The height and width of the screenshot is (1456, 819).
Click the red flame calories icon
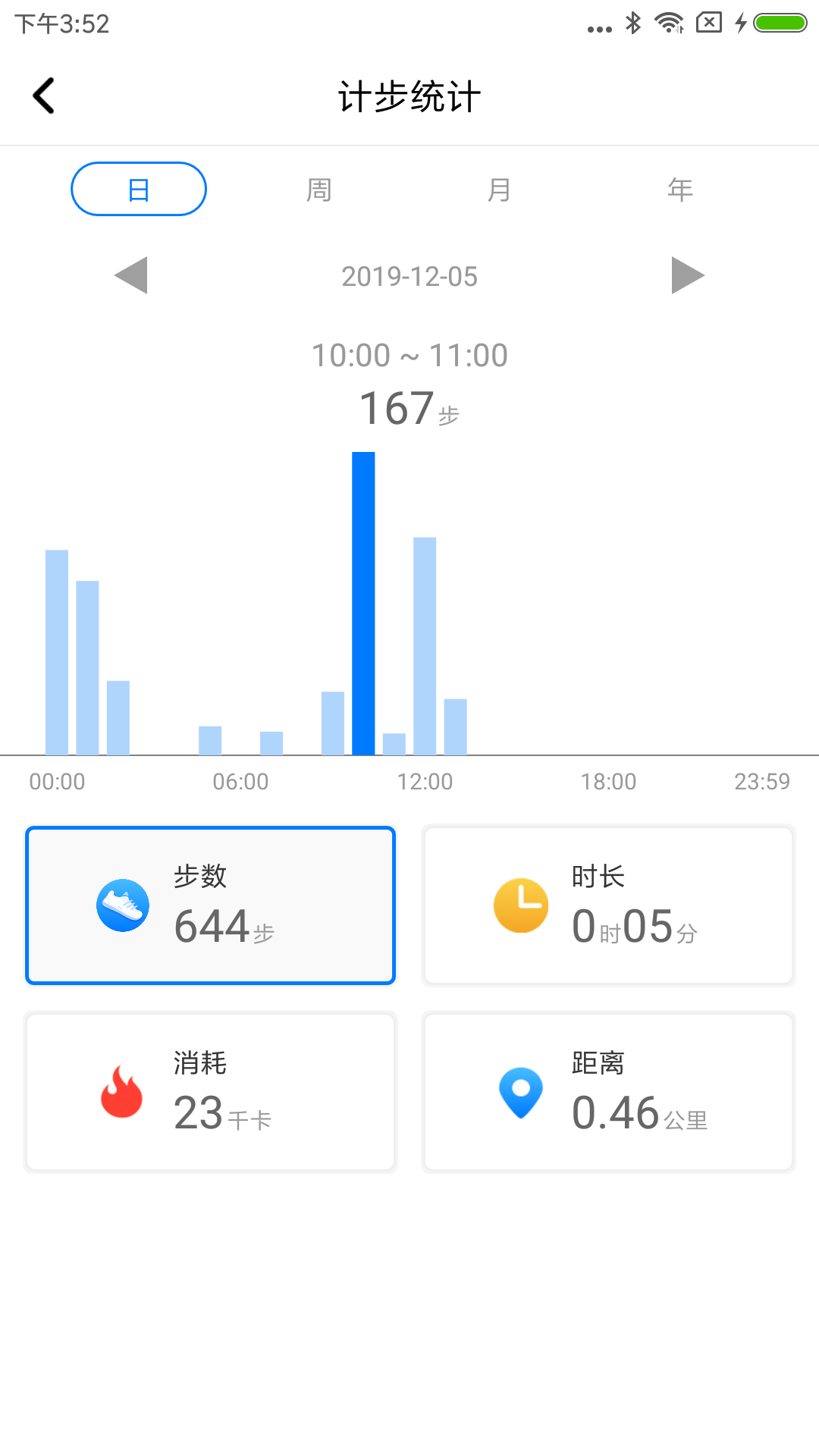[x=121, y=1092]
